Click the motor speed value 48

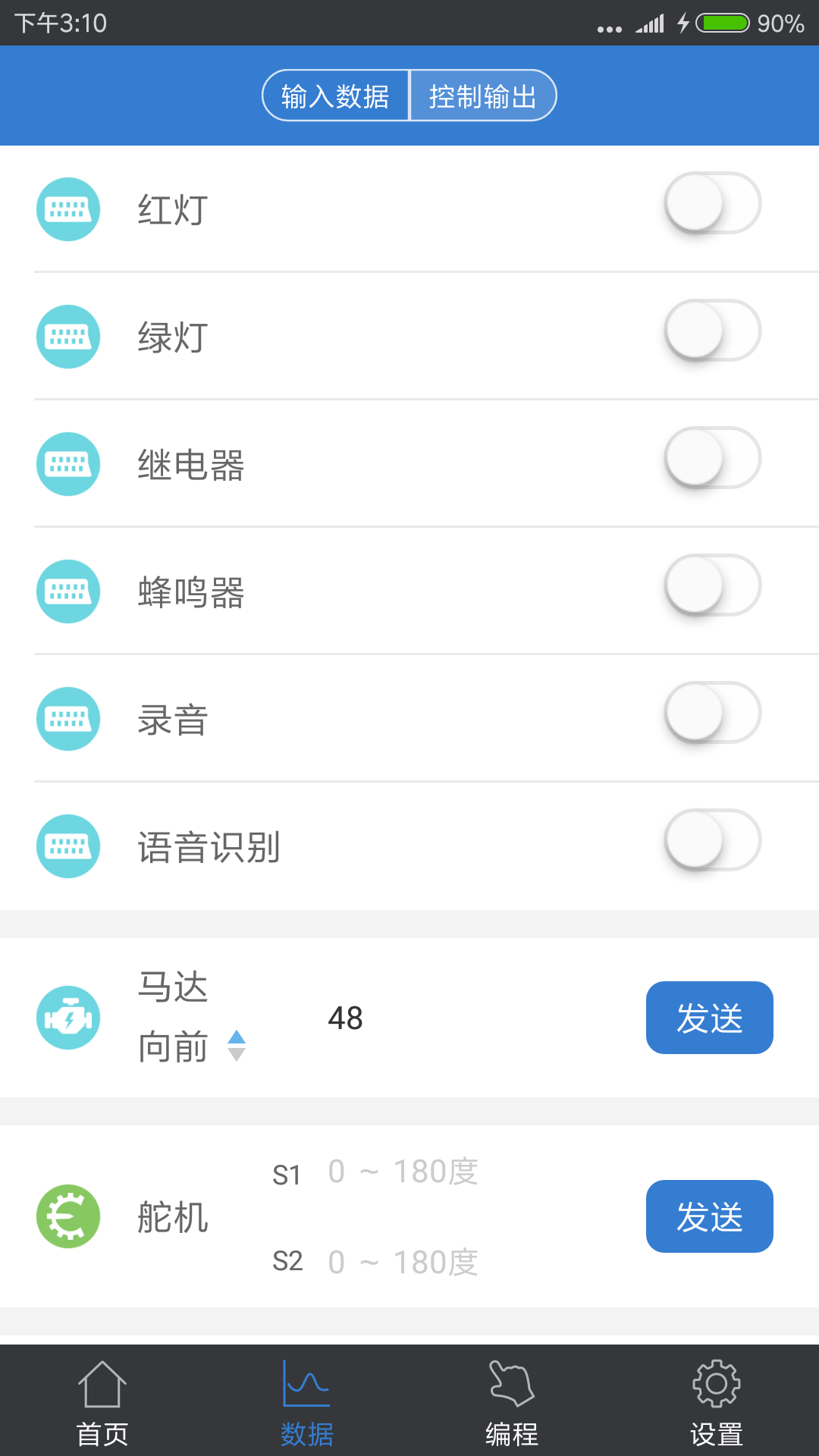point(348,1018)
